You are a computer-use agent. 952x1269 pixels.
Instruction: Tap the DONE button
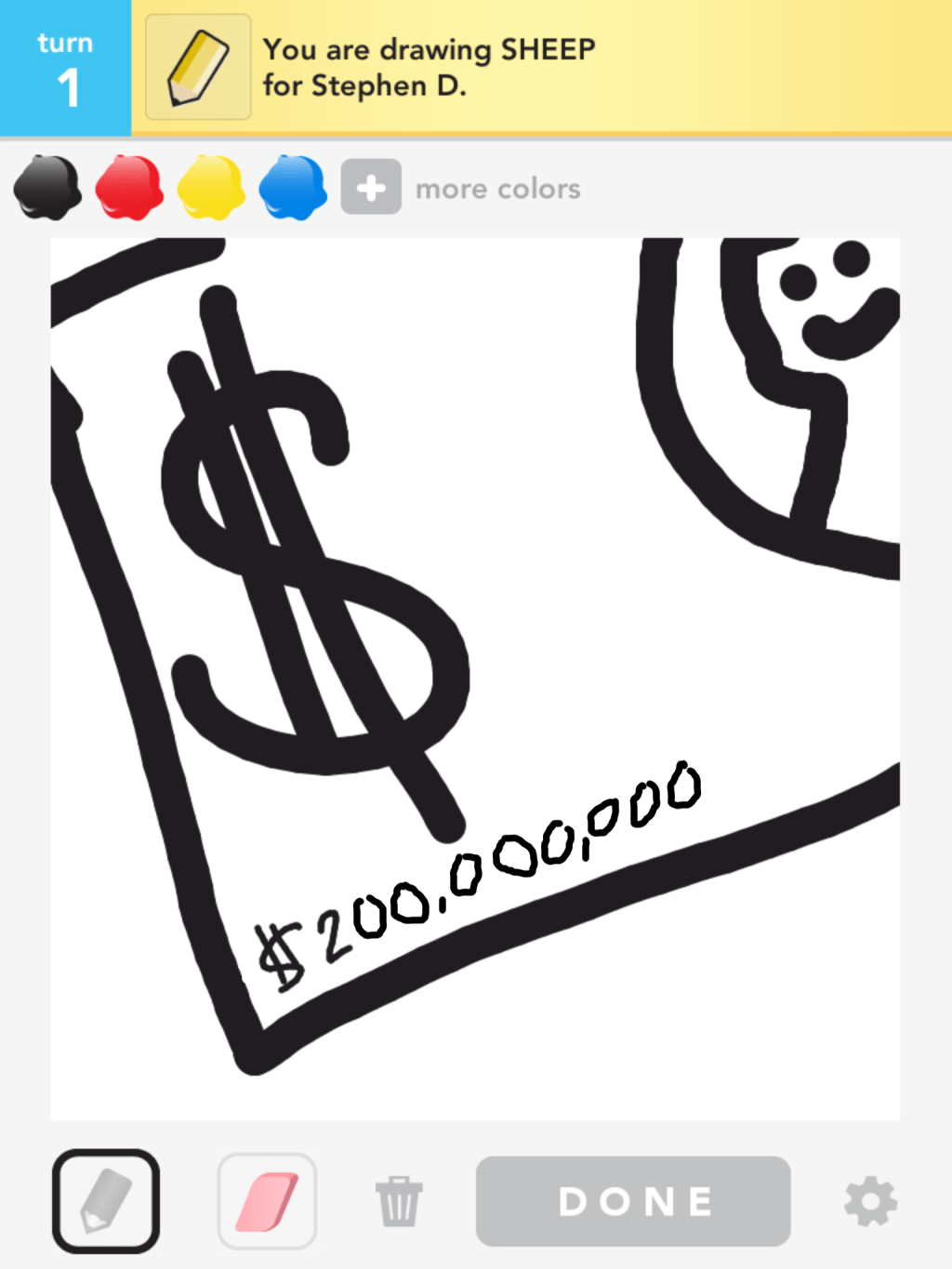pyautogui.click(x=633, y=1201)
